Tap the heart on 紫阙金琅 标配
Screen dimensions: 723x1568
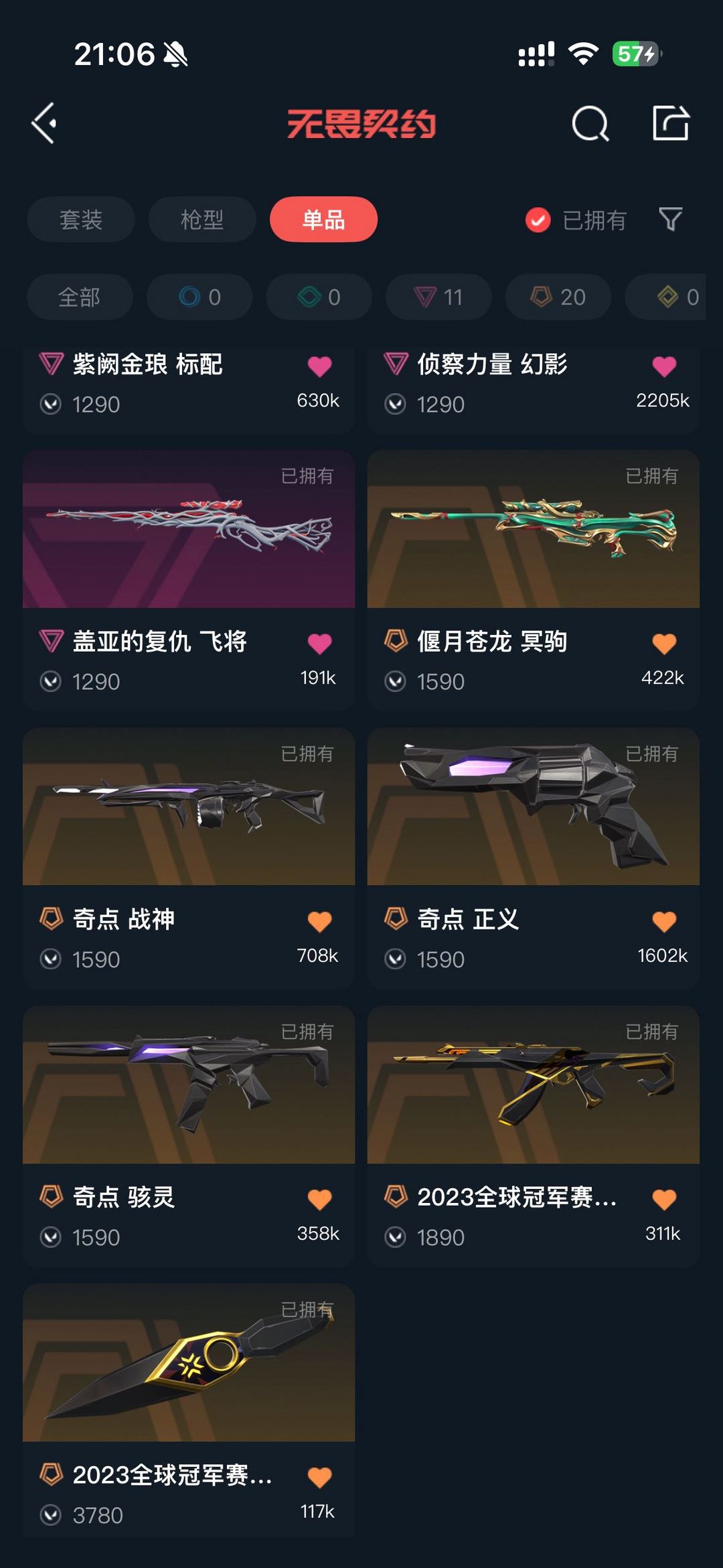click(319, 366)
